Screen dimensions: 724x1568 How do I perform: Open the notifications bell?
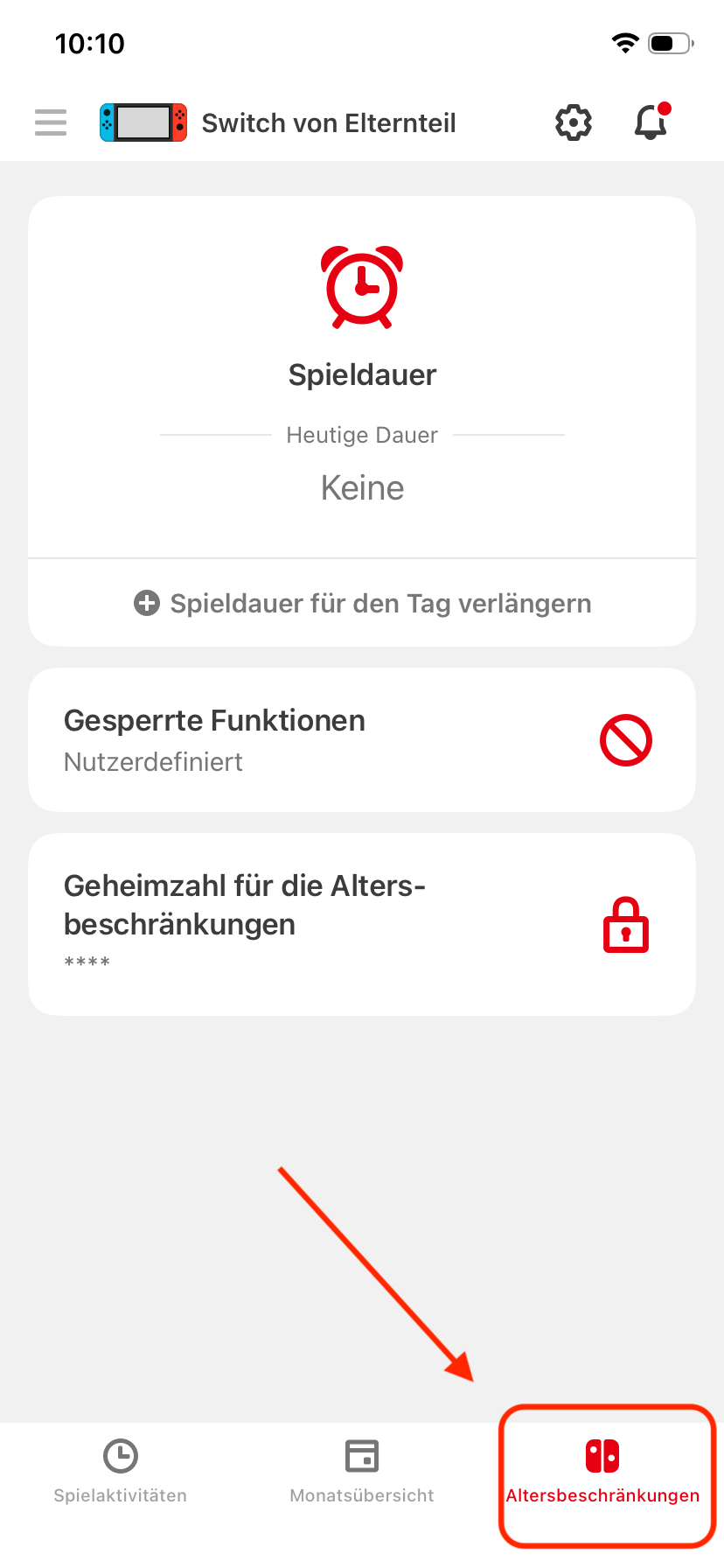pyautogui.click(x=651, y=122)
